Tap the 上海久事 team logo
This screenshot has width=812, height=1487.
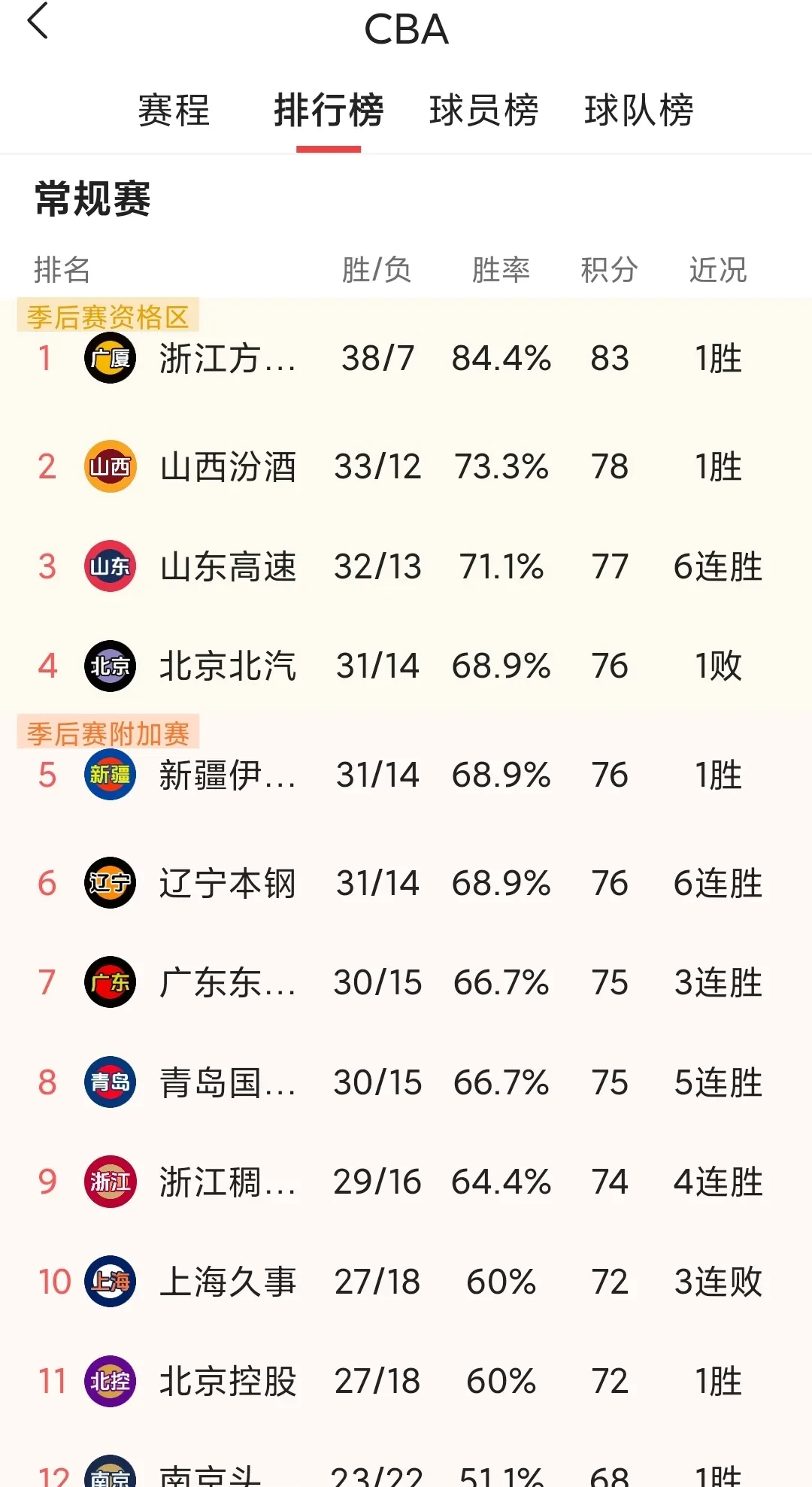coord(110,1282)
